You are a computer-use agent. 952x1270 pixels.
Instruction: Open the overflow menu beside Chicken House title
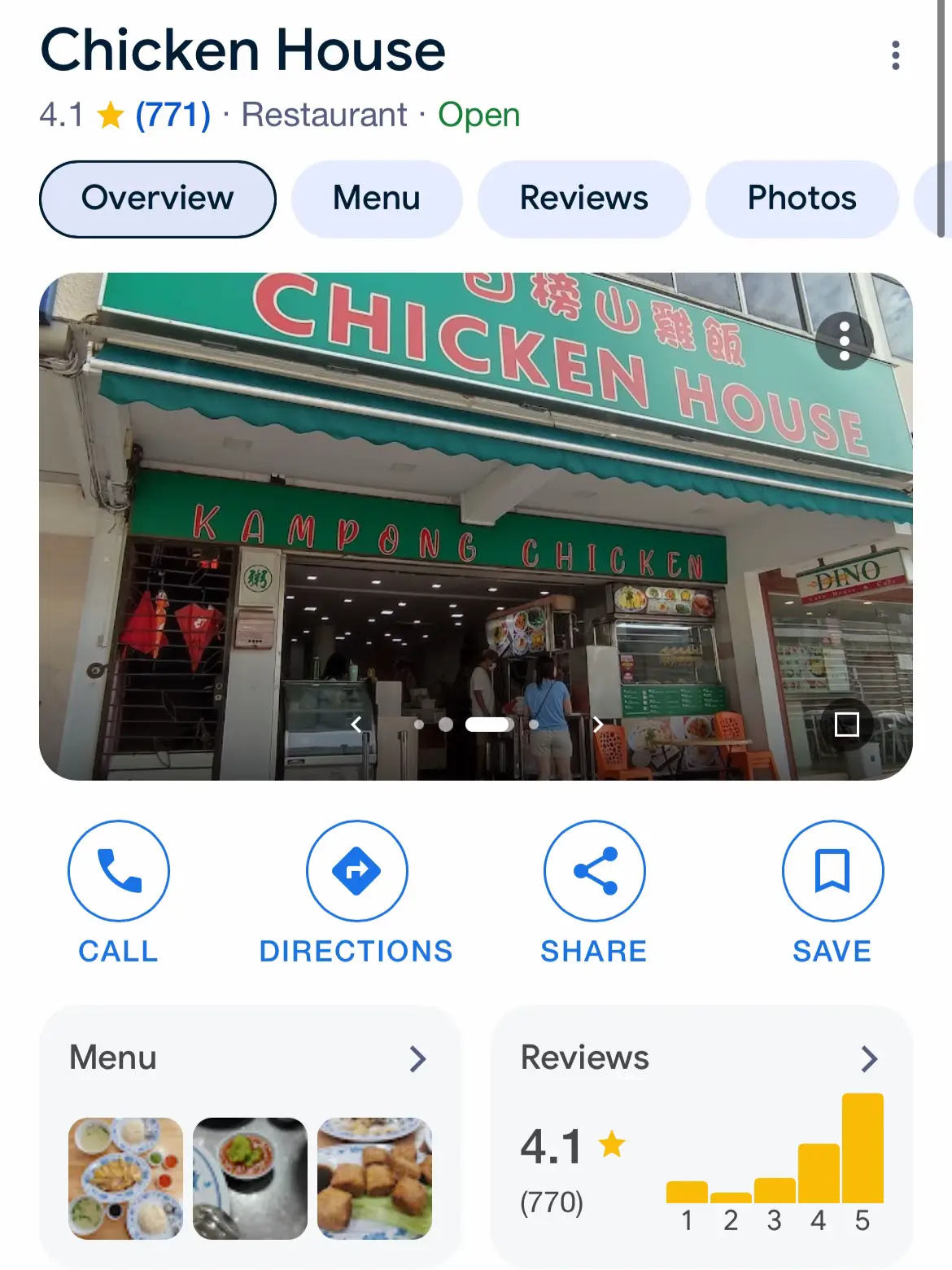pyautogui.click(x=895, y=55)
